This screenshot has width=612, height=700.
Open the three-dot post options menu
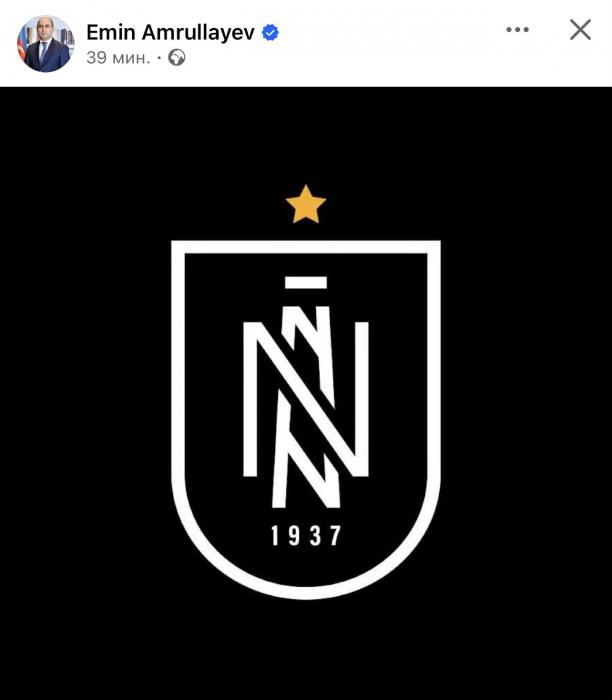[x=517, y=30]
